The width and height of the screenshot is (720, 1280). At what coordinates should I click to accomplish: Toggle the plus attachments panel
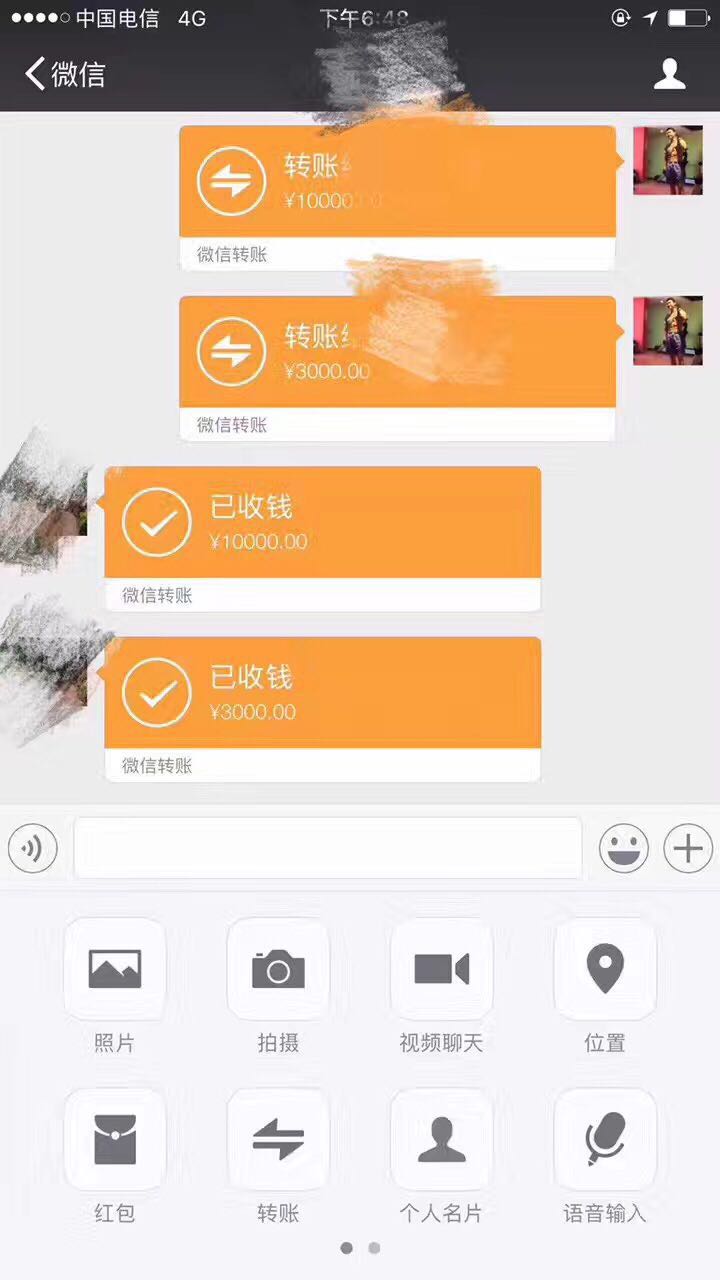(688, 849)
